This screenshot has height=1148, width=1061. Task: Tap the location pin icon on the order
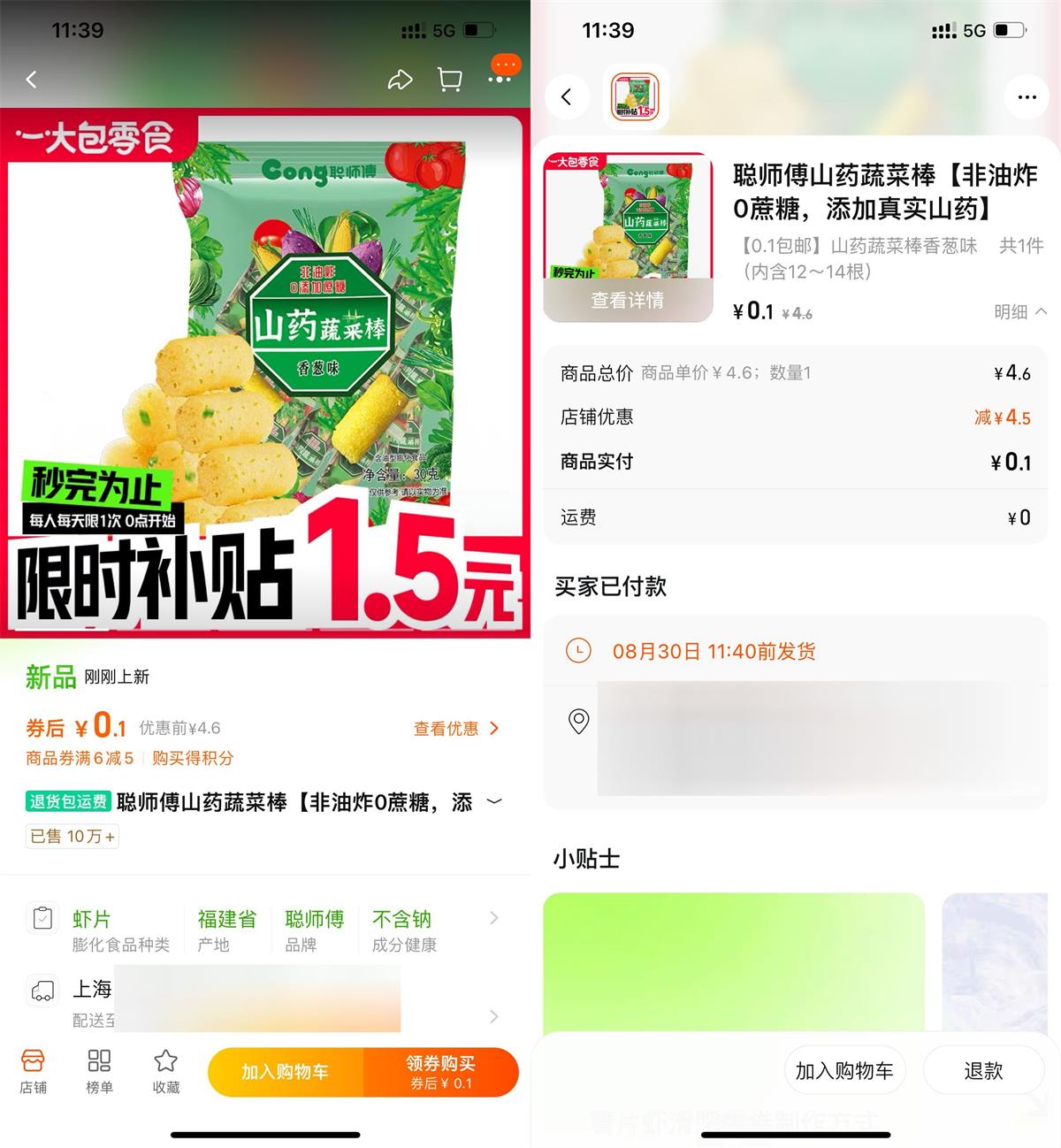579,720
